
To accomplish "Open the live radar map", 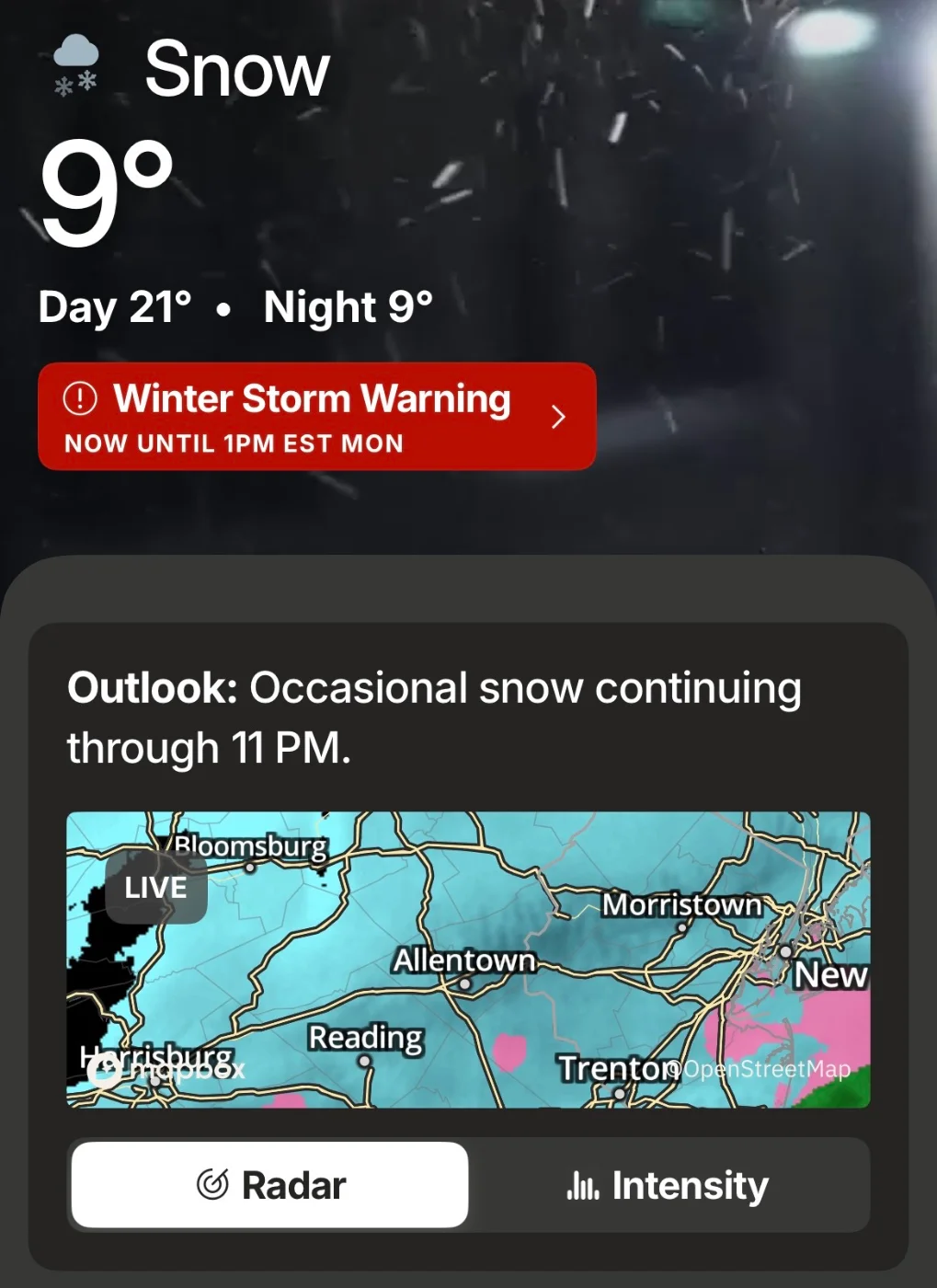I will pyautogui.click(x=468, y=959).
